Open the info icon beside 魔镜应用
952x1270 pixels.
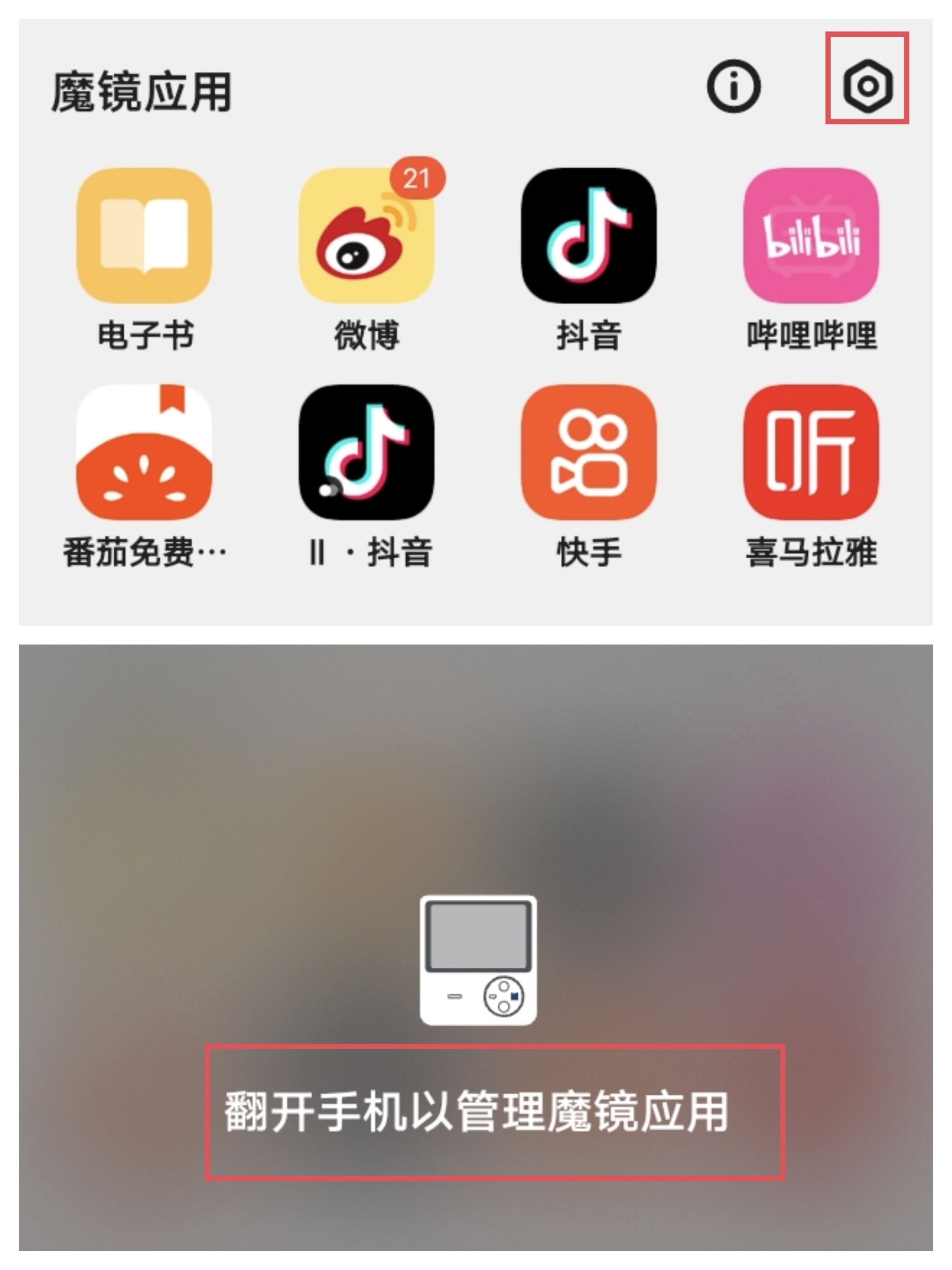(x=734, y=86)
